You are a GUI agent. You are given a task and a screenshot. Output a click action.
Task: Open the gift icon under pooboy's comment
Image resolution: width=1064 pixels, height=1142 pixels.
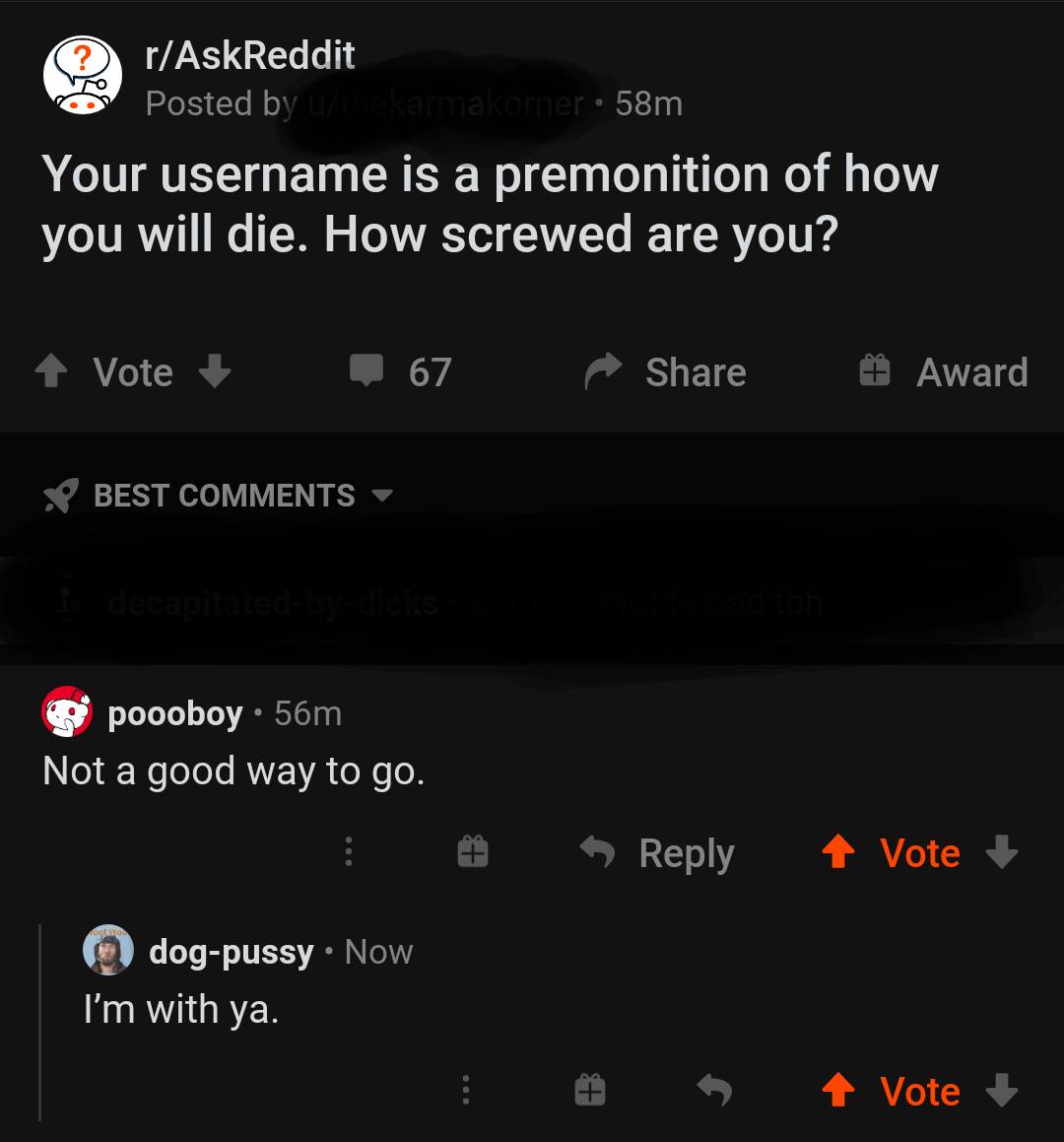click(472, 852)
